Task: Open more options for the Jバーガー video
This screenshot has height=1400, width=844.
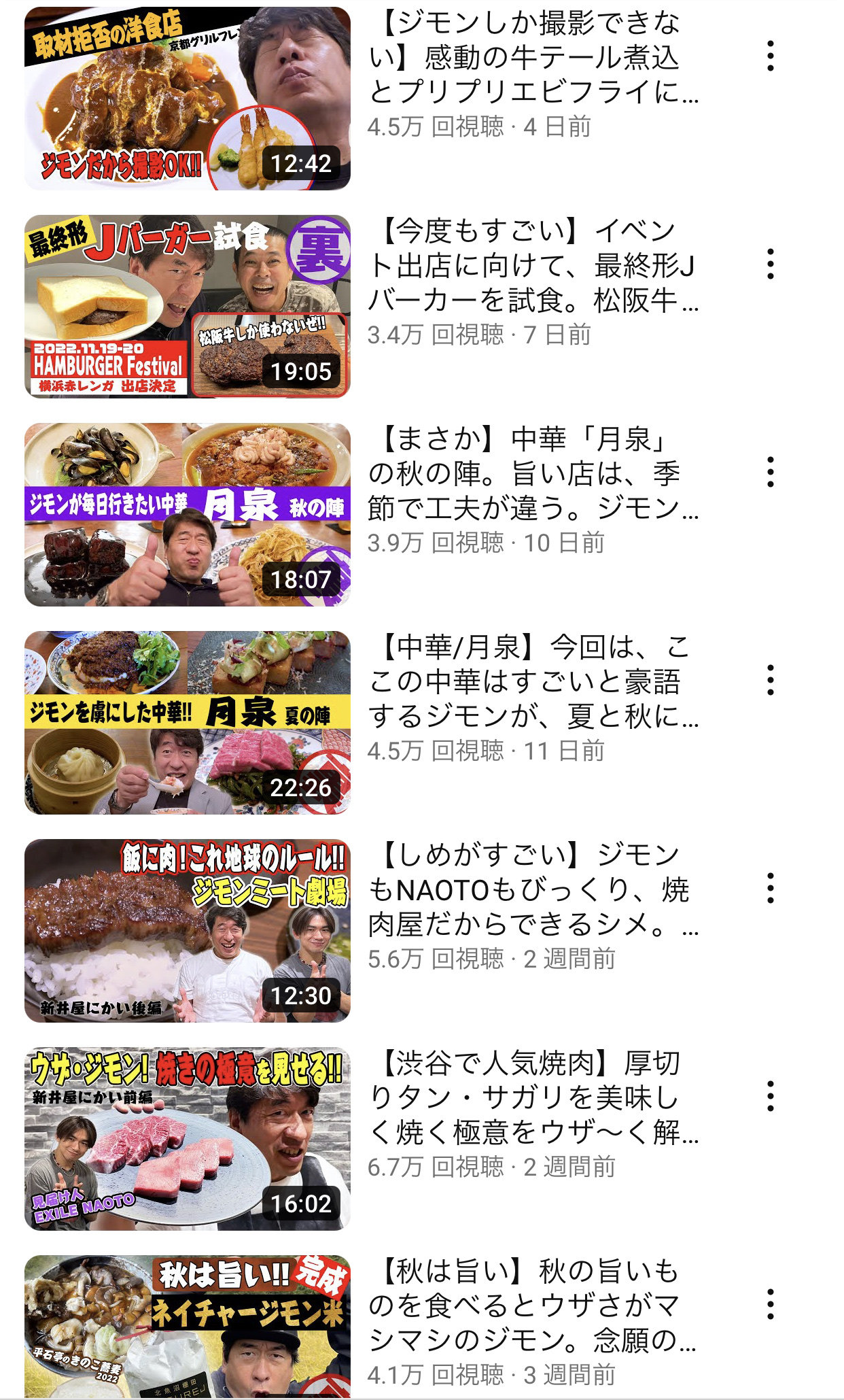Action: pos(770,264)
